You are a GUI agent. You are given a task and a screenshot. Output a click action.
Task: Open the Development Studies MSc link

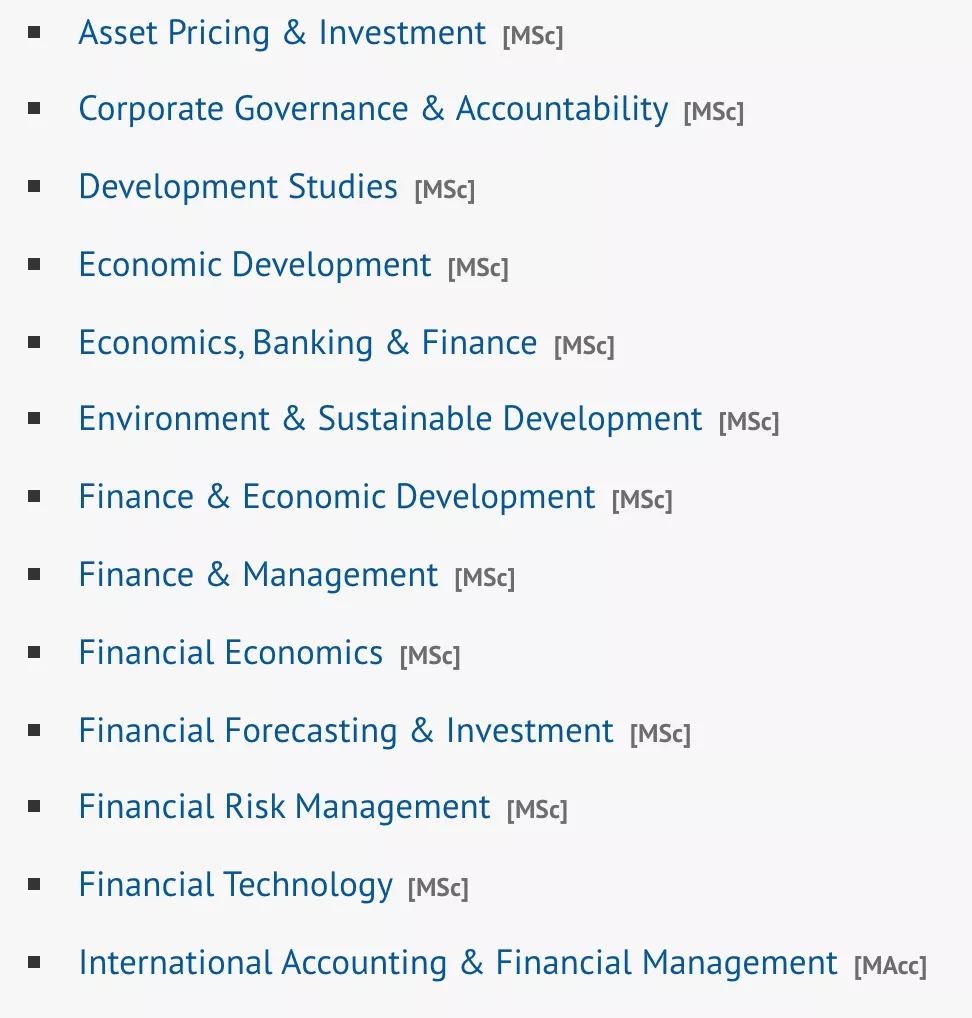tap(238, 186)
